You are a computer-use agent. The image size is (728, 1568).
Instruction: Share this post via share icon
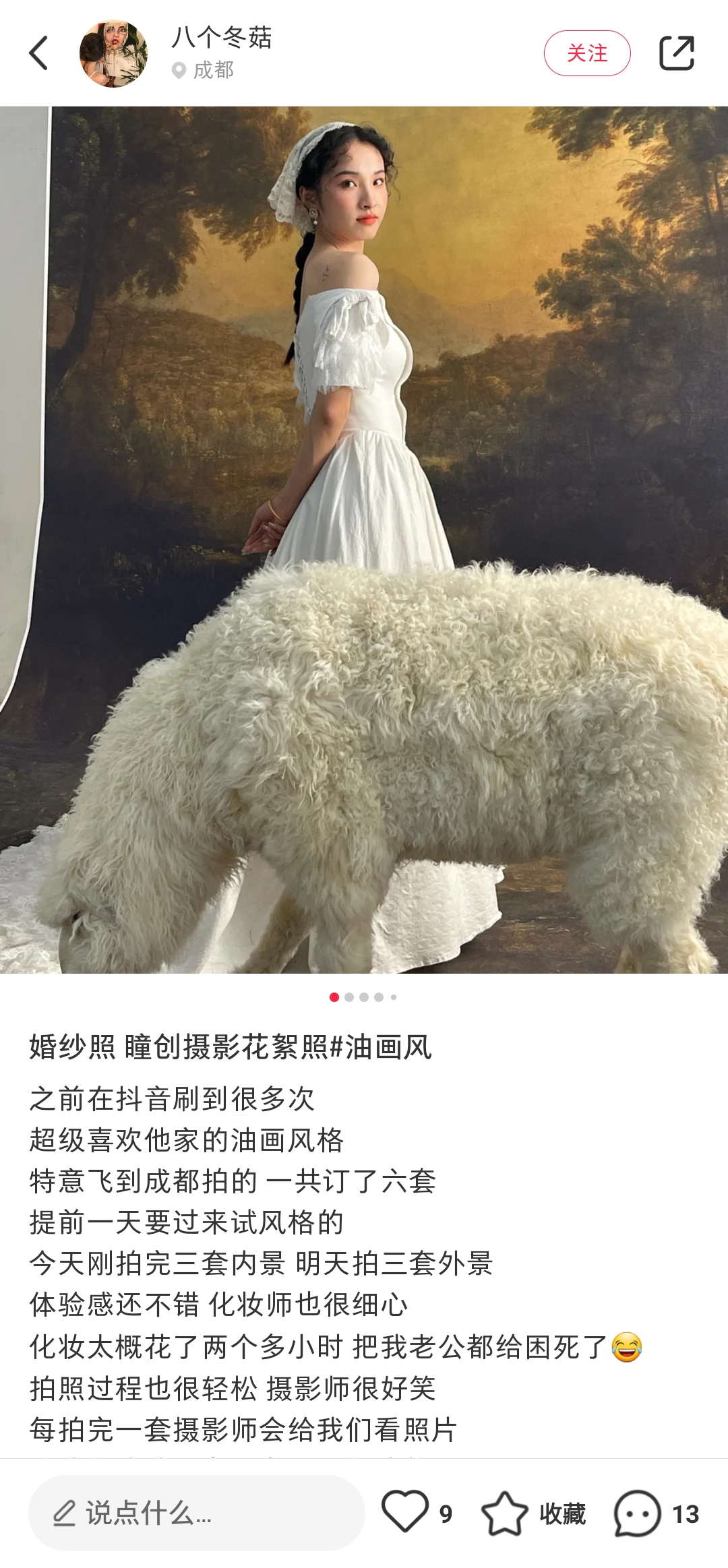[676, 53]
